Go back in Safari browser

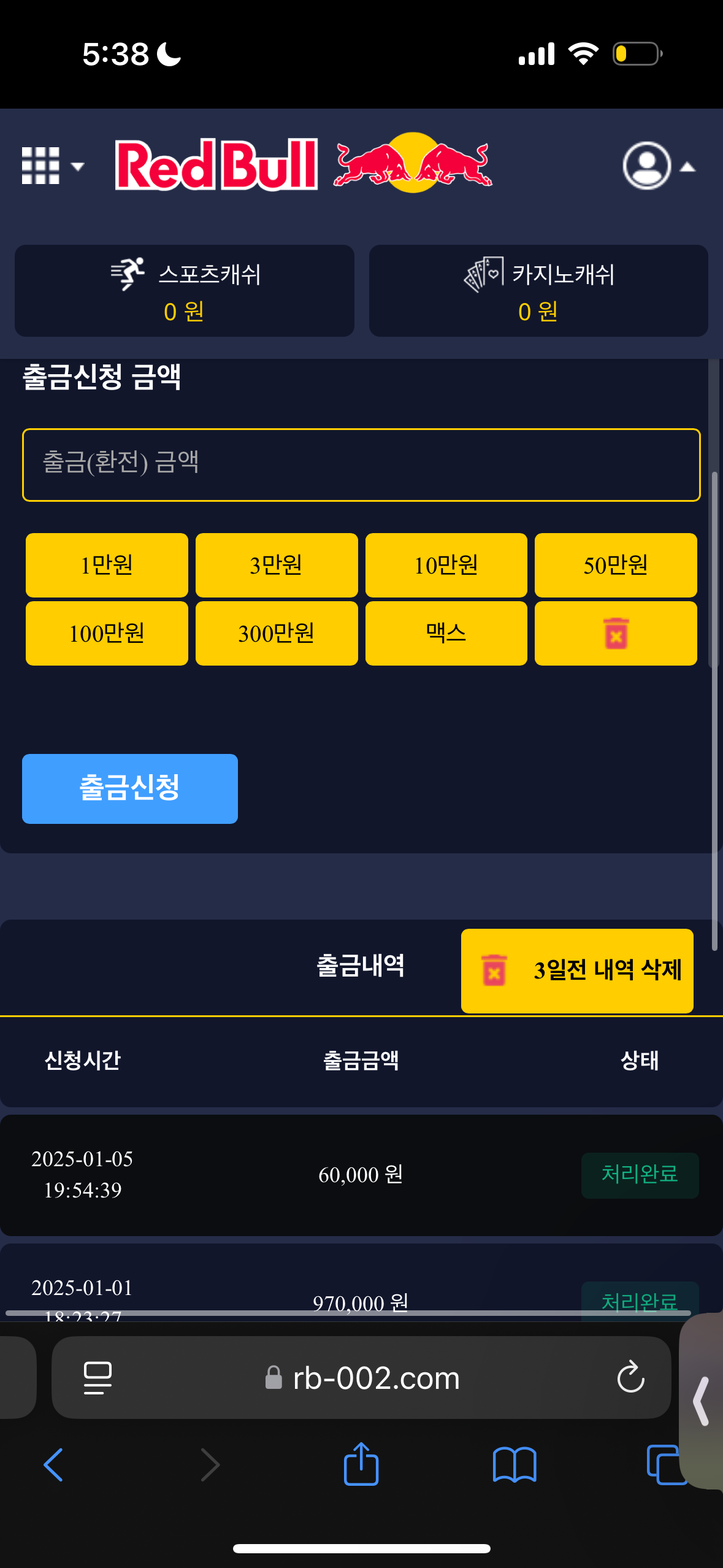click(x=53, y=1465)
